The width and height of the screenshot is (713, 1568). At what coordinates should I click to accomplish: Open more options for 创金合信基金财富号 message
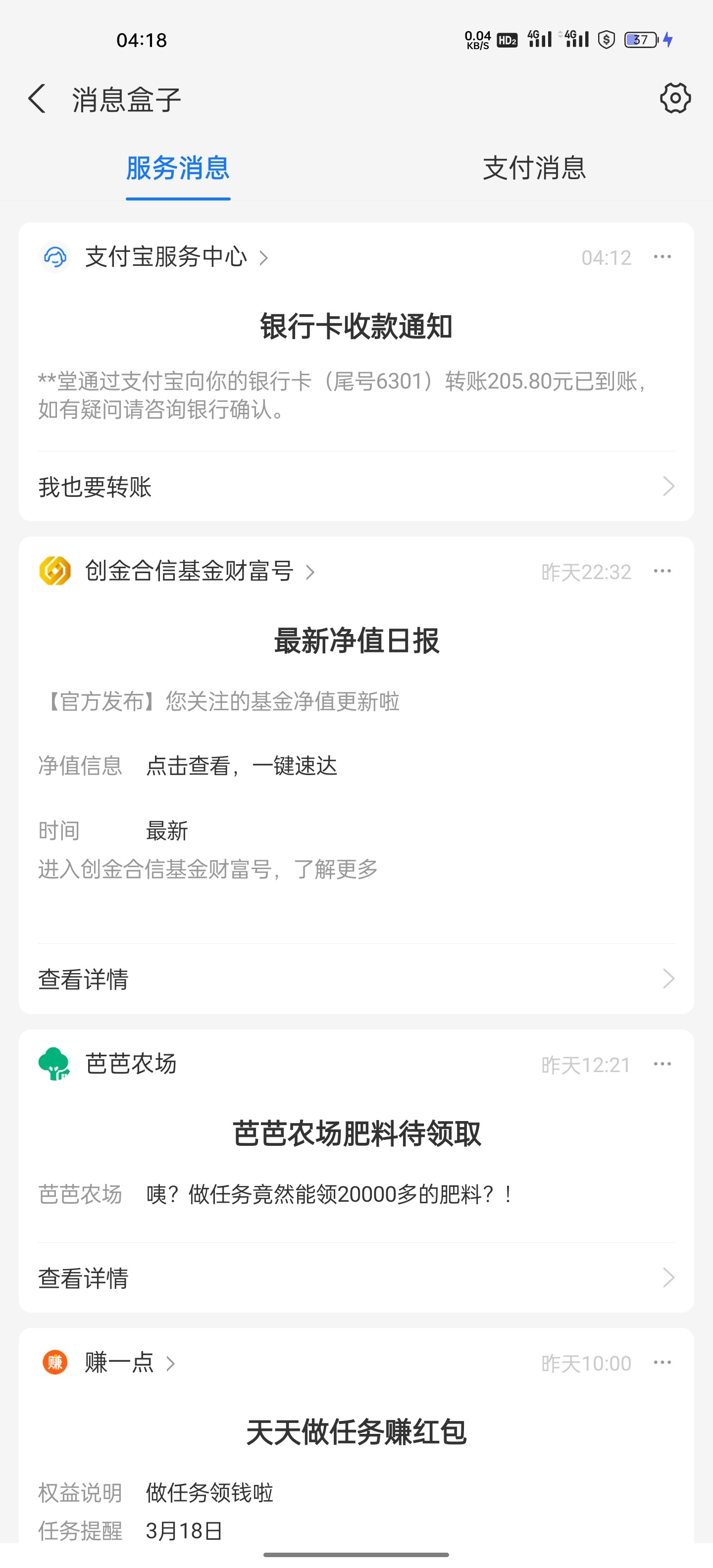[x=662, y=571]
